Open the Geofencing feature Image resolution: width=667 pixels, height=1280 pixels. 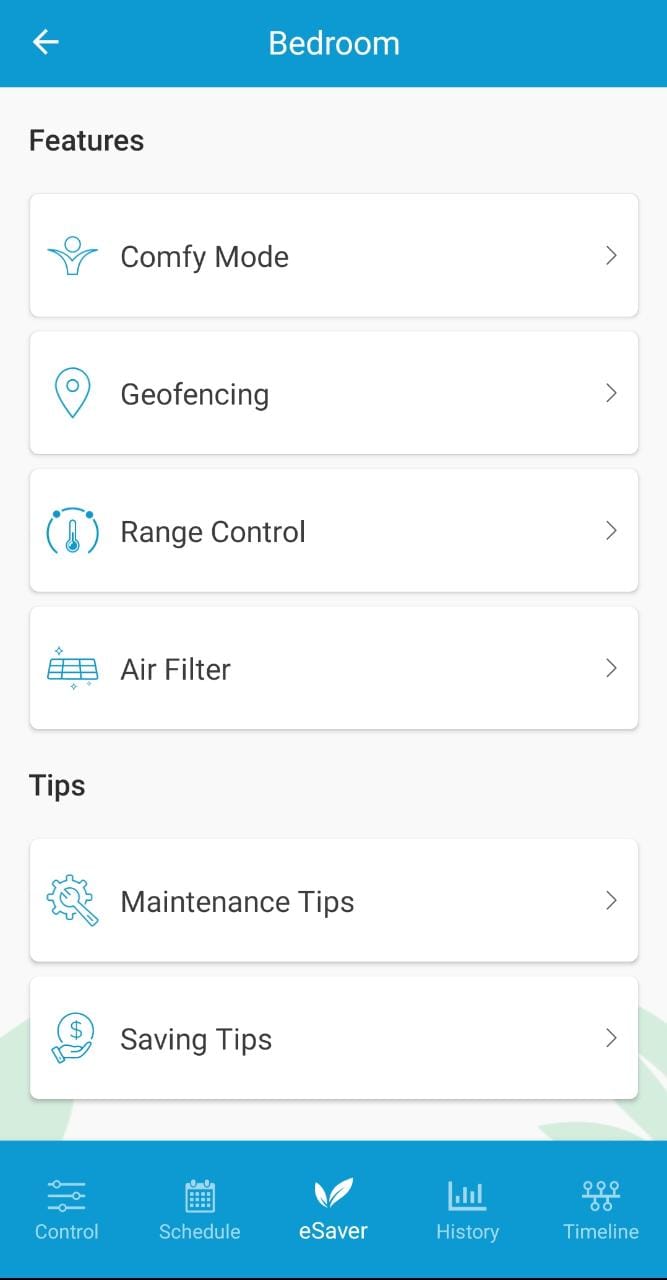[333, 393]
